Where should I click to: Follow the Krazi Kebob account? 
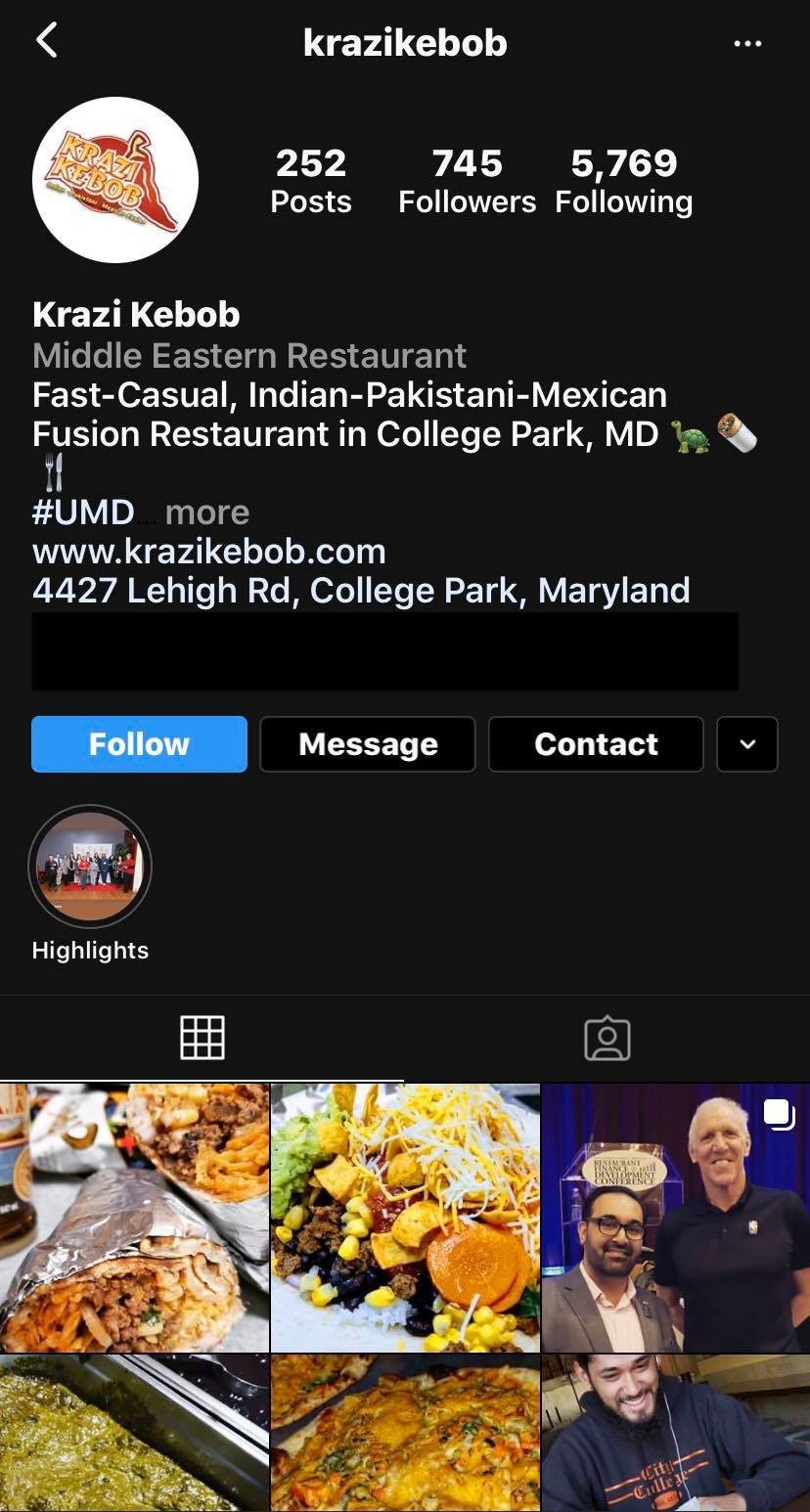click(x=139, y=744)
